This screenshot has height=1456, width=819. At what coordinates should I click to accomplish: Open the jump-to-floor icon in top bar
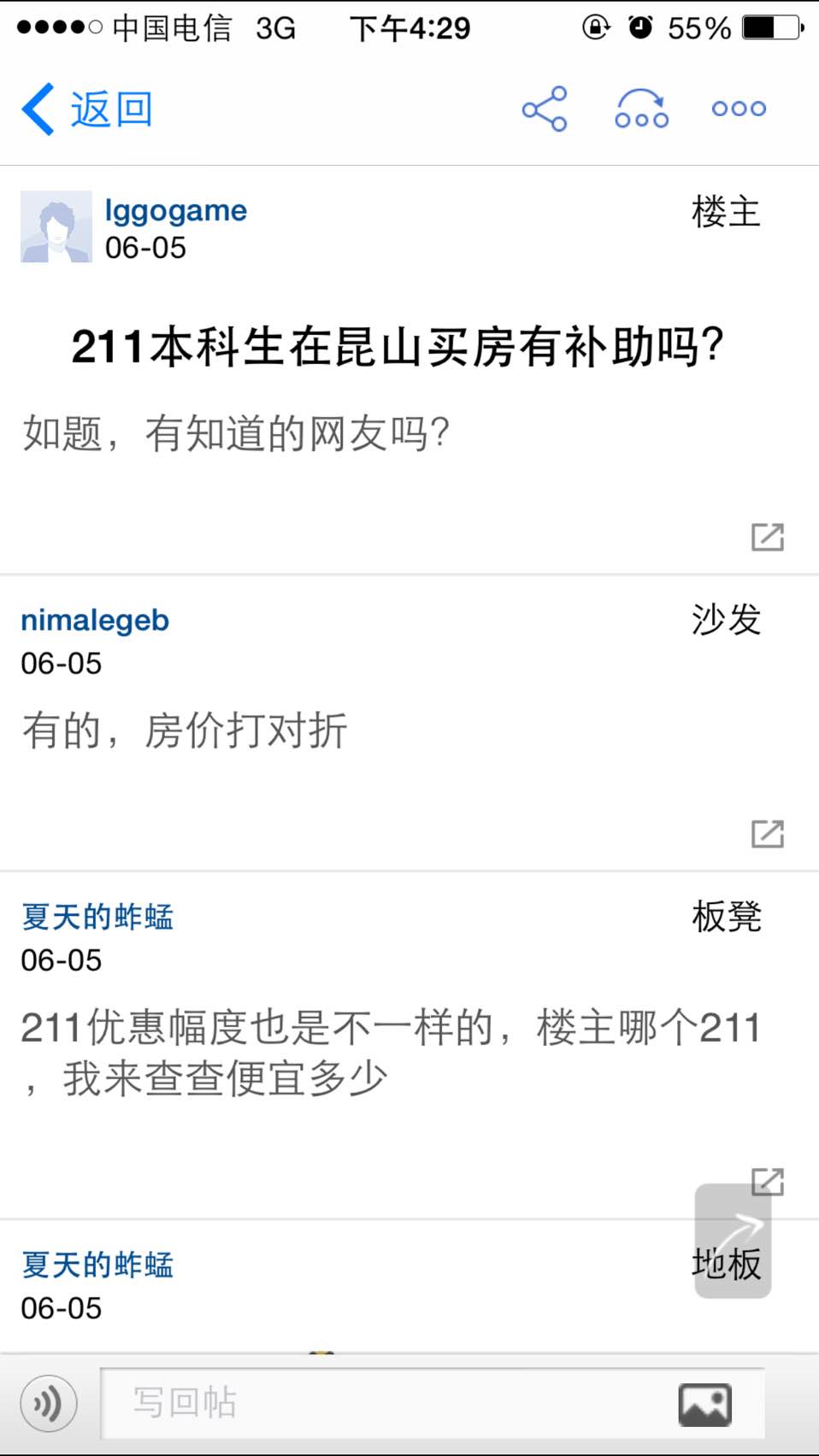[641, 109]
